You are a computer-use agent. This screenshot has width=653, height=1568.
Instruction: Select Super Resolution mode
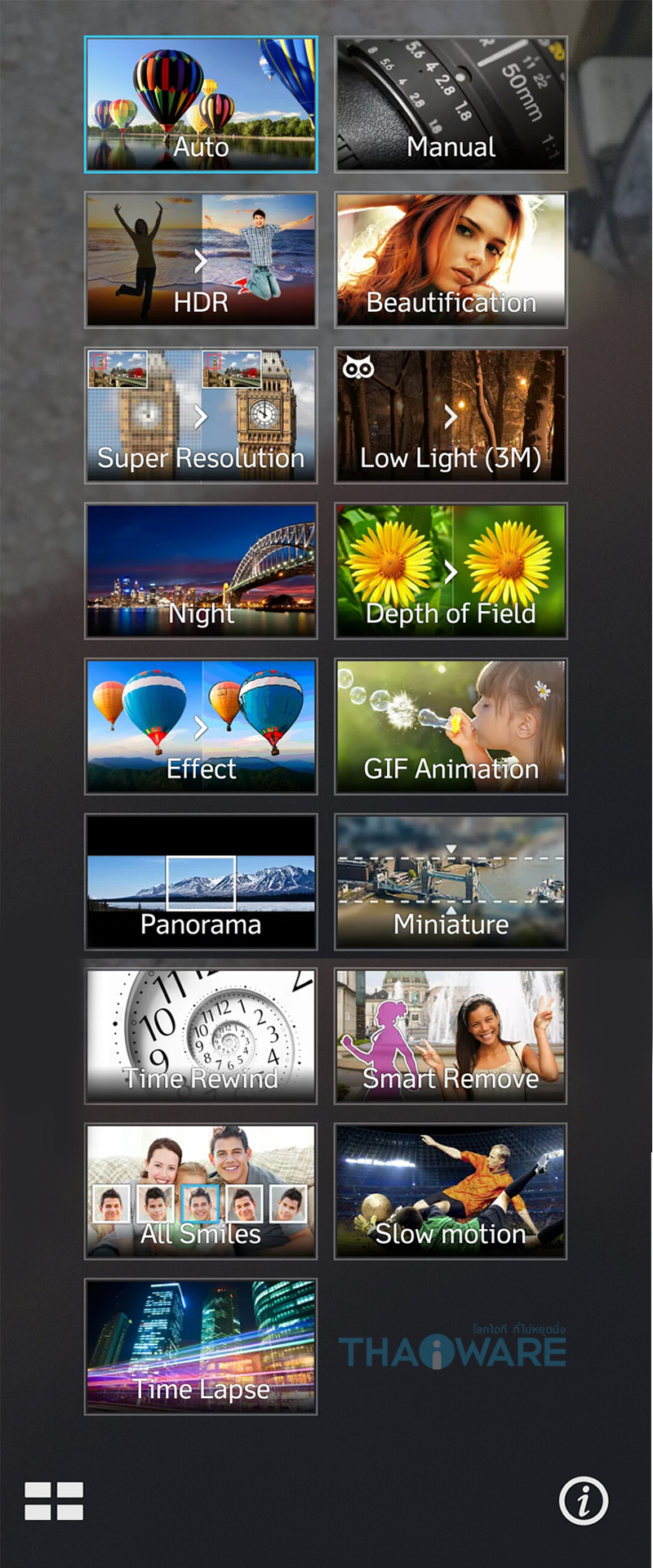[x=201, y=415]
